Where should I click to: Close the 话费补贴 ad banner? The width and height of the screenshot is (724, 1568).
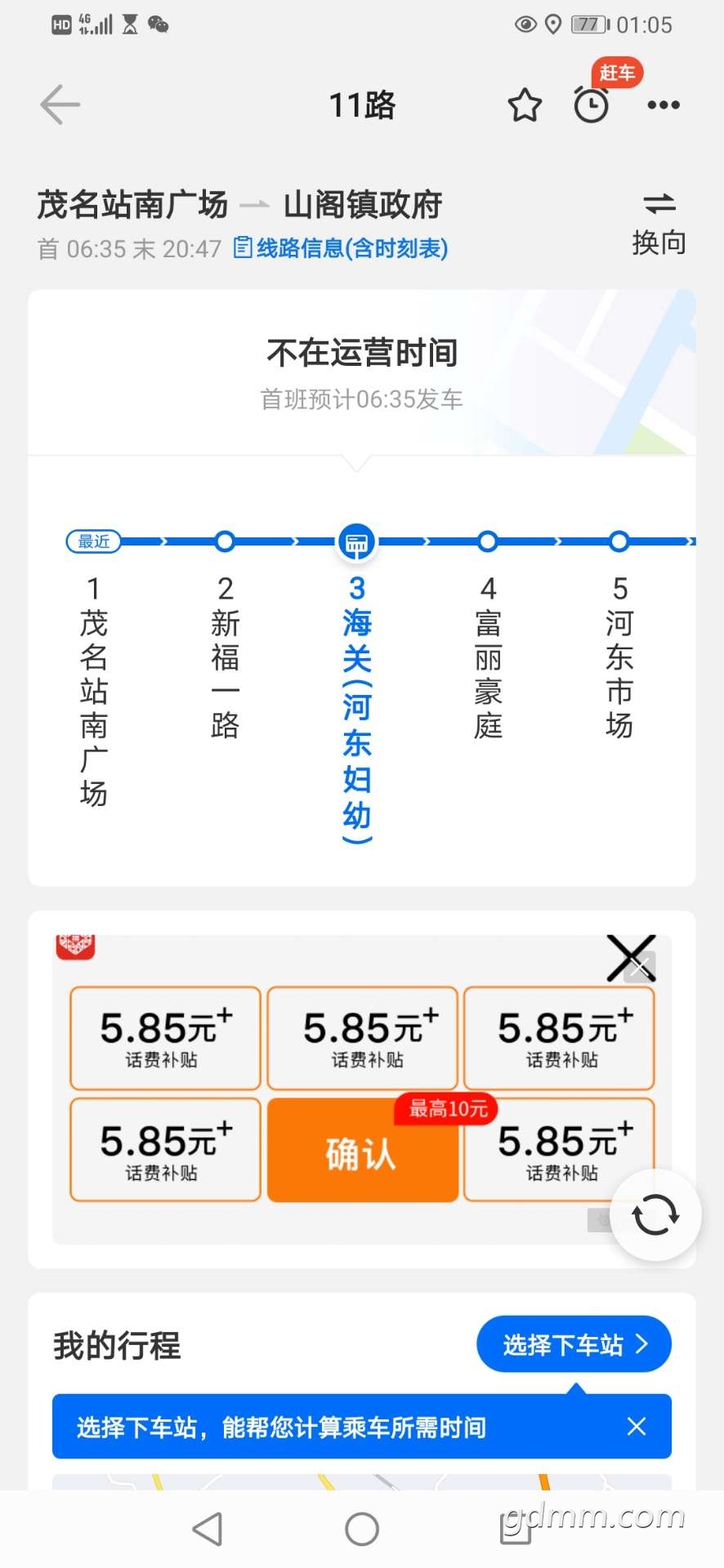click(x=632, y=958)
